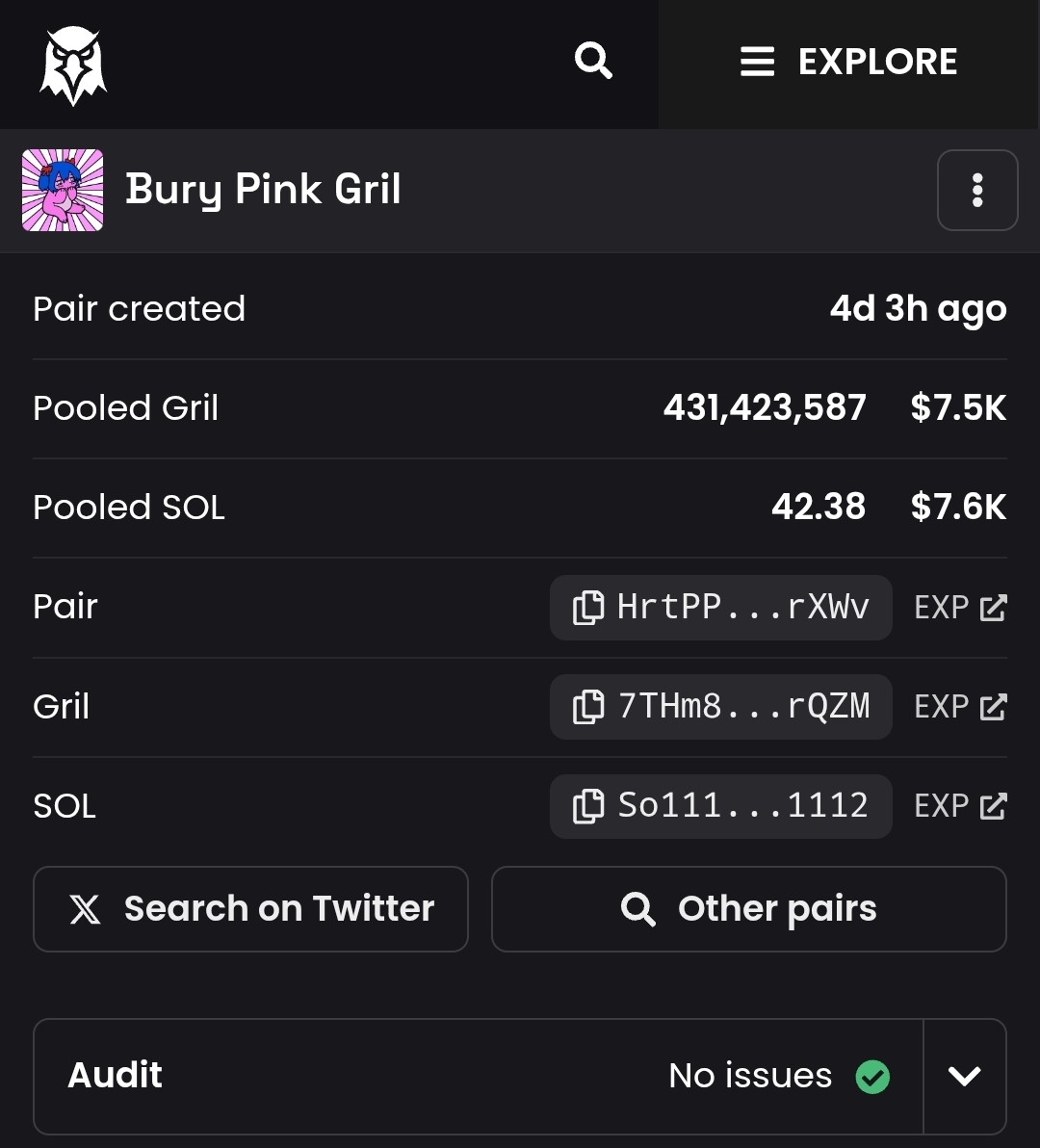Show other pairs
Image resolution: width=1040 pixels, height=1148 pixels.
748,909
